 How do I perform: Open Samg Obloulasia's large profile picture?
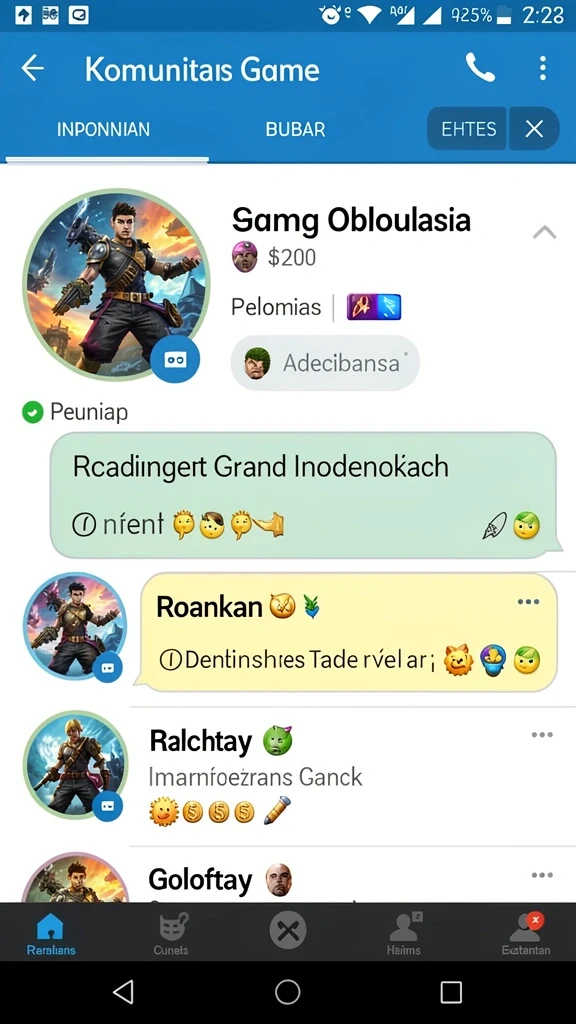pos(116,284)
